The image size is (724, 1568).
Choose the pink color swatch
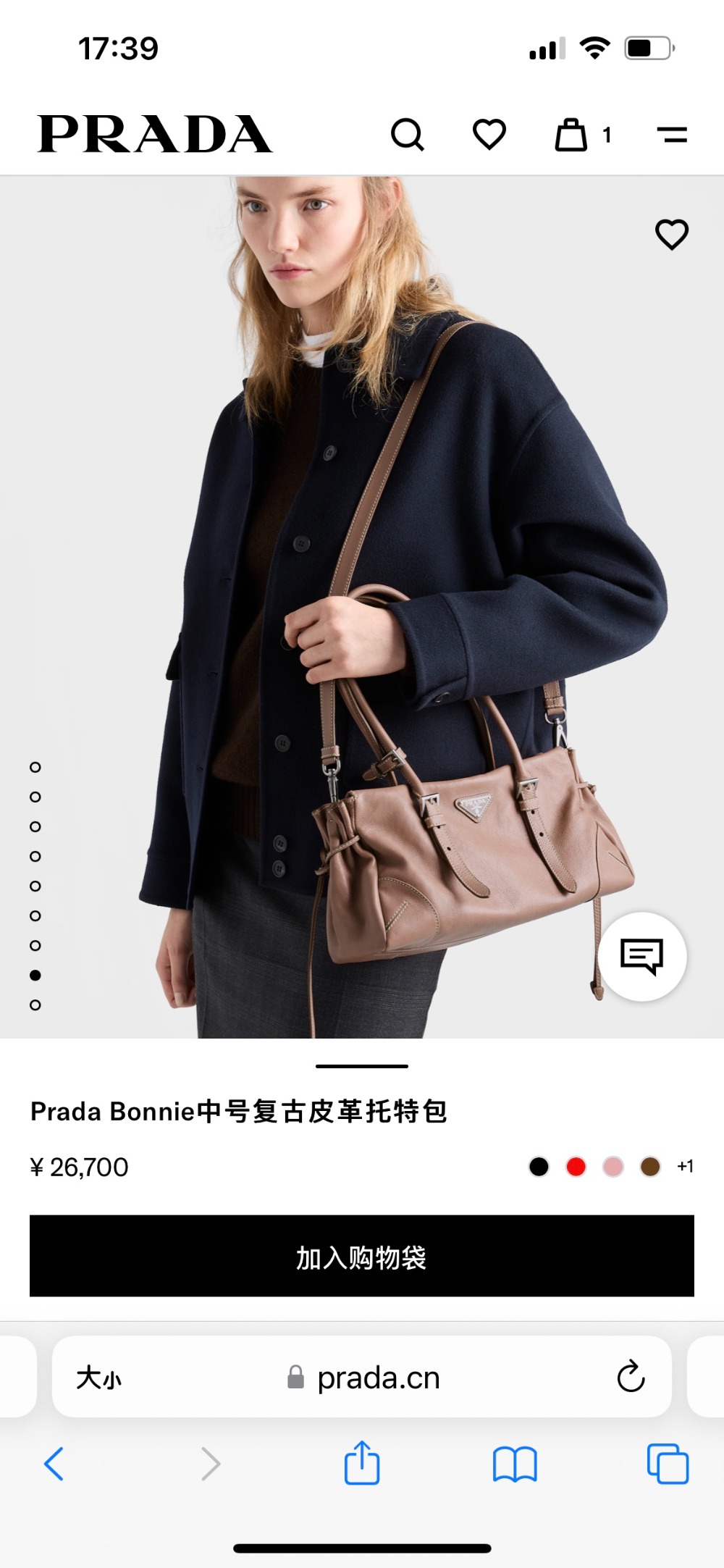pyautogui.click(x=613, y=1167)
